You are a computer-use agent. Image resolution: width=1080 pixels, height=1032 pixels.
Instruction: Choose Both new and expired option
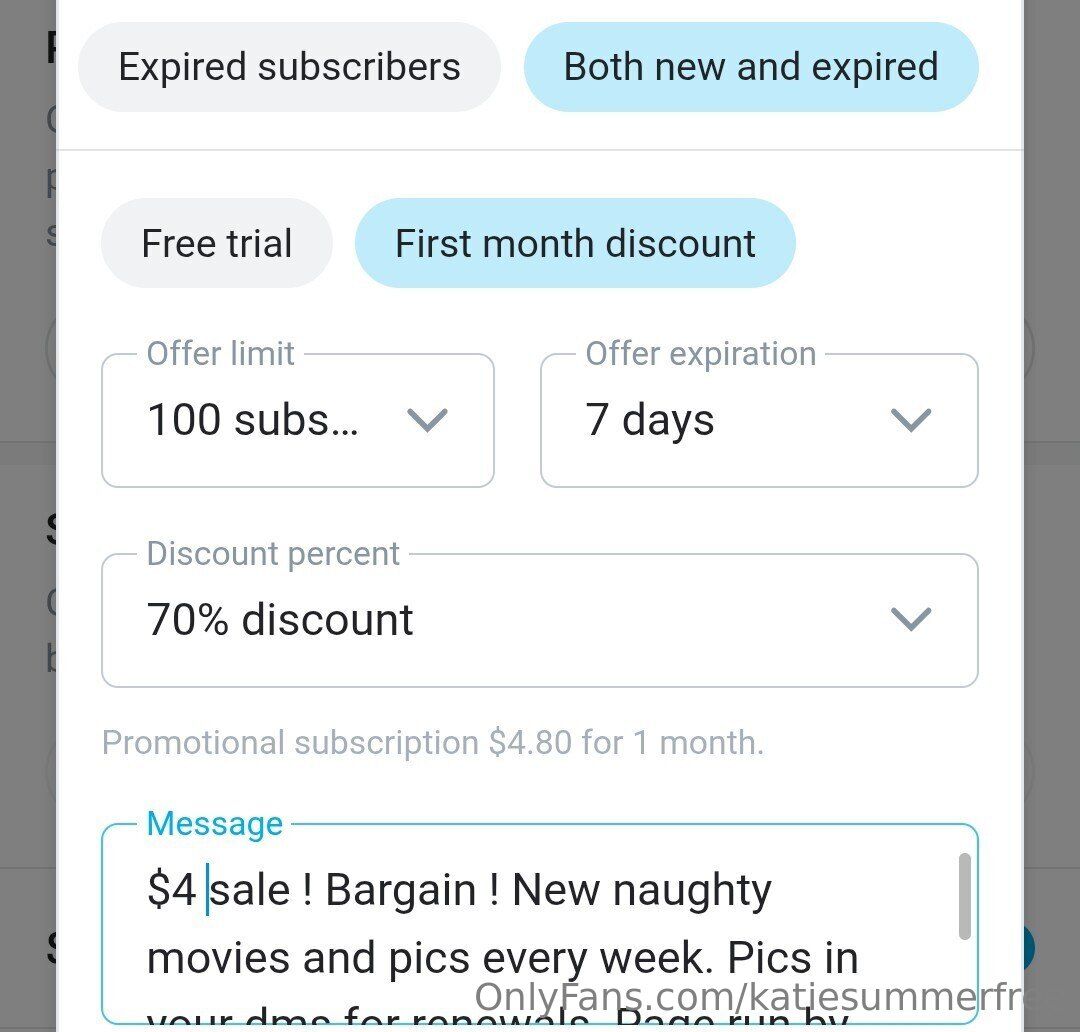coord(751,67)
